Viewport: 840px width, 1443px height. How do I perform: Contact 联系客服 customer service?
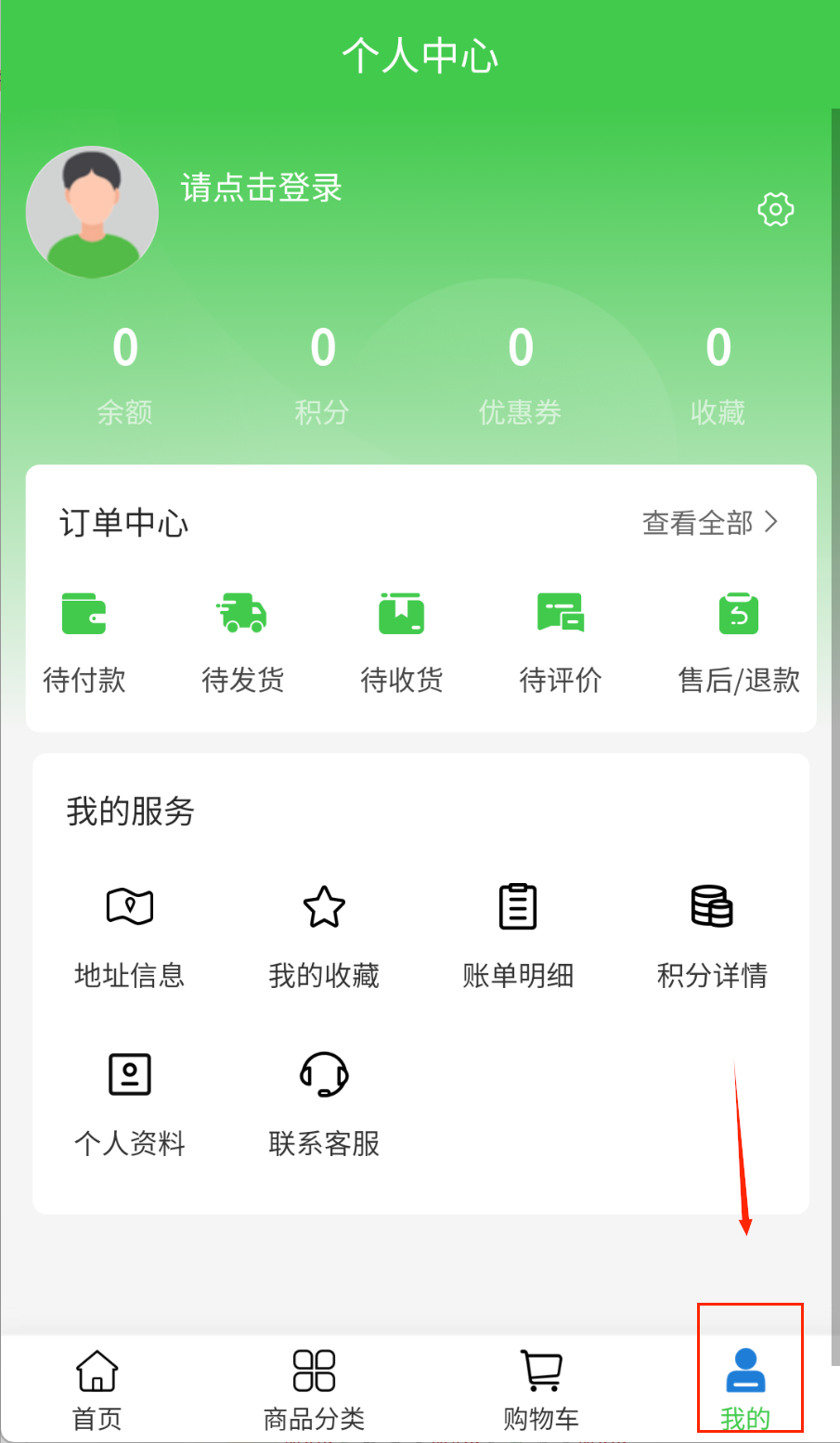point(324,1103)
